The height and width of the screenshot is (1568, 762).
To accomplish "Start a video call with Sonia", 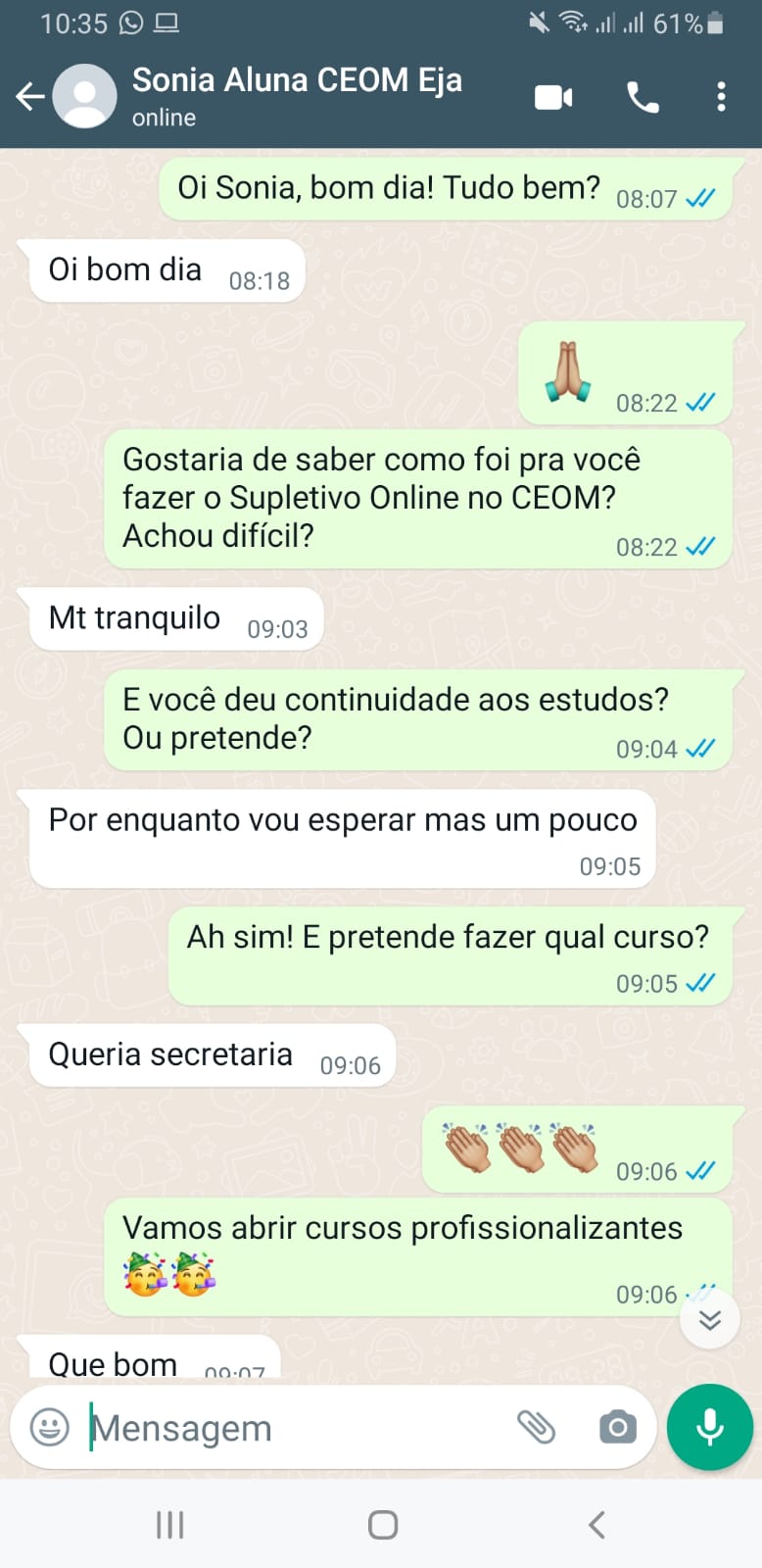I will 553,97.
